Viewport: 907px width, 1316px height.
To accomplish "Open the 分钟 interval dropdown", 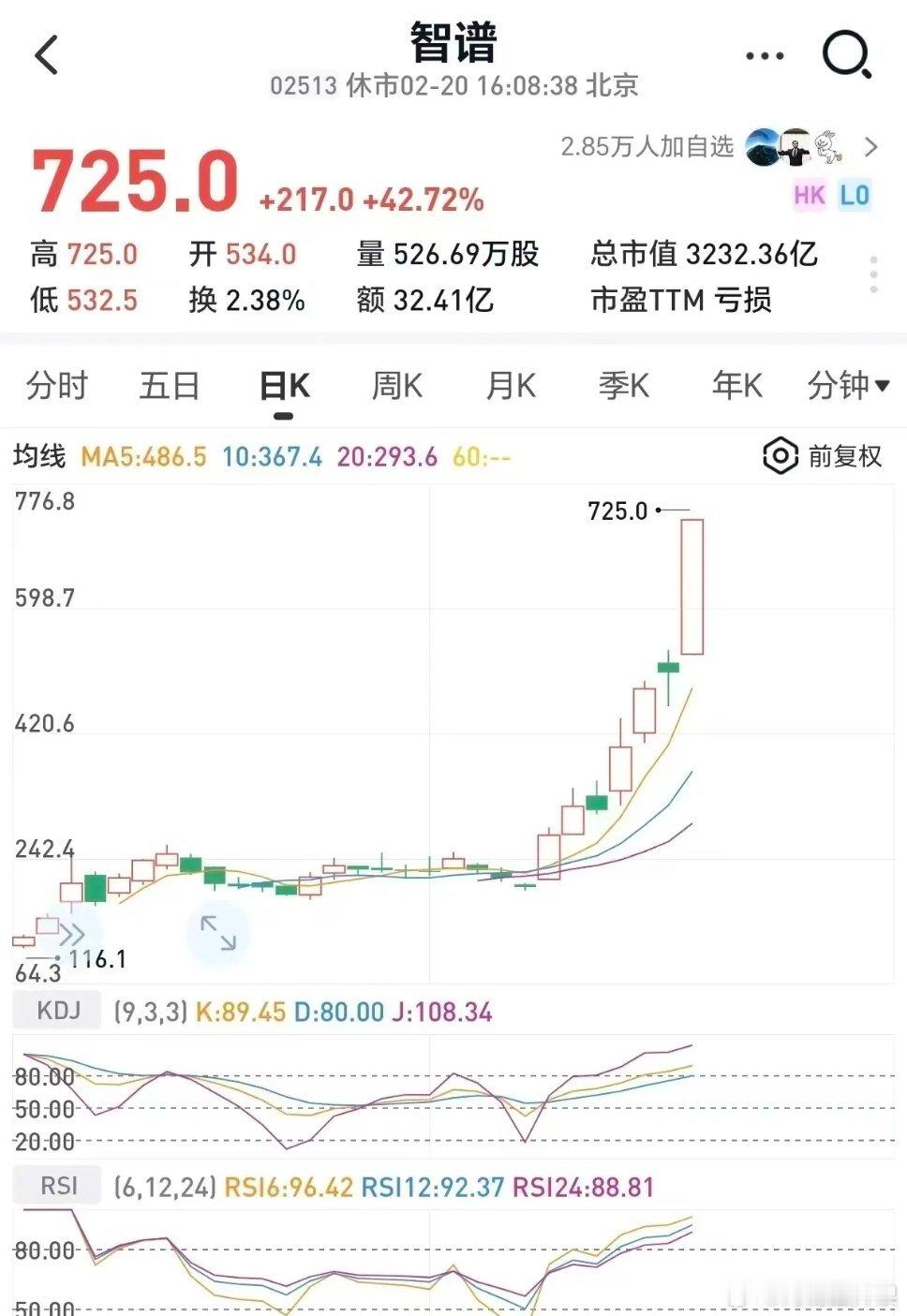I will [845, 385].
